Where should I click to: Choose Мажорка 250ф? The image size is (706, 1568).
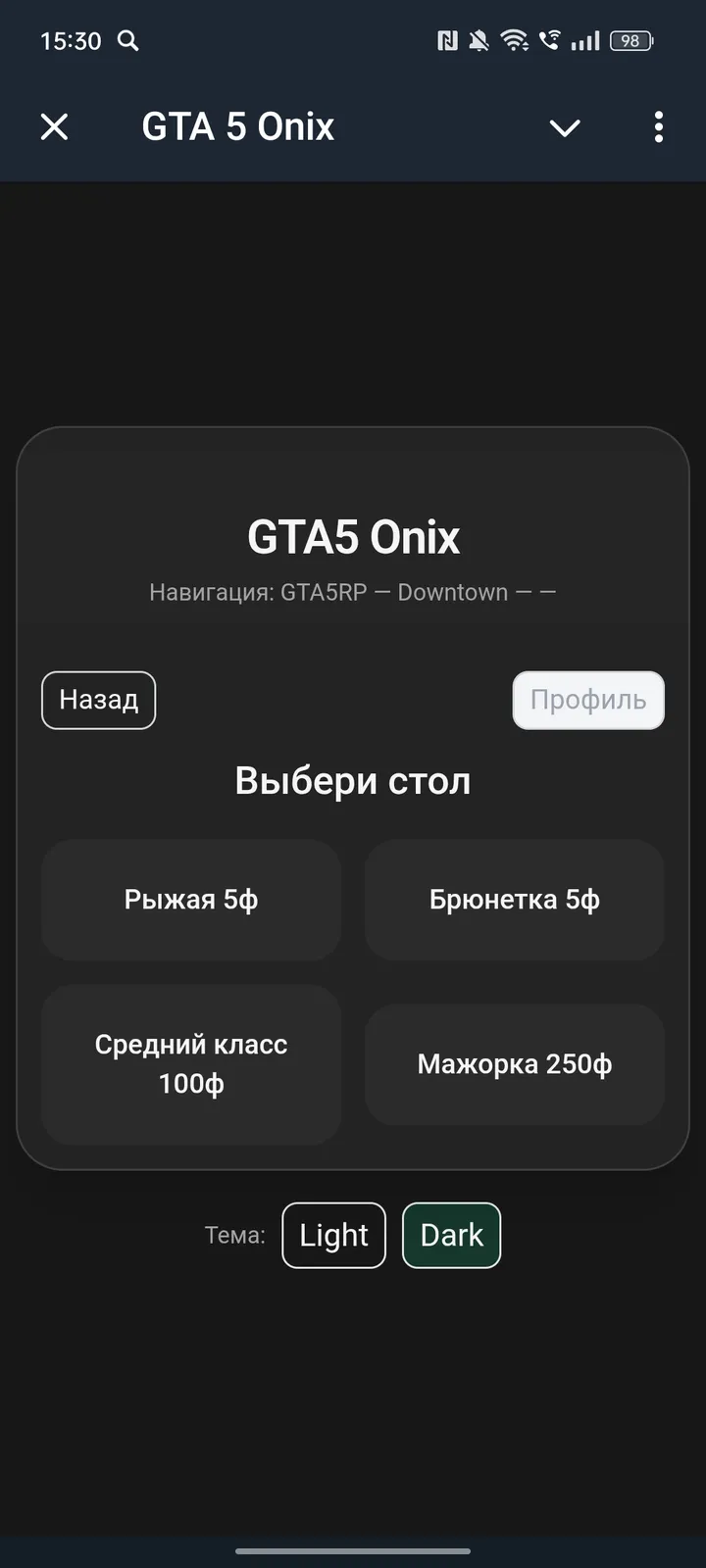pyautogui.click(x=514, y=1064)
